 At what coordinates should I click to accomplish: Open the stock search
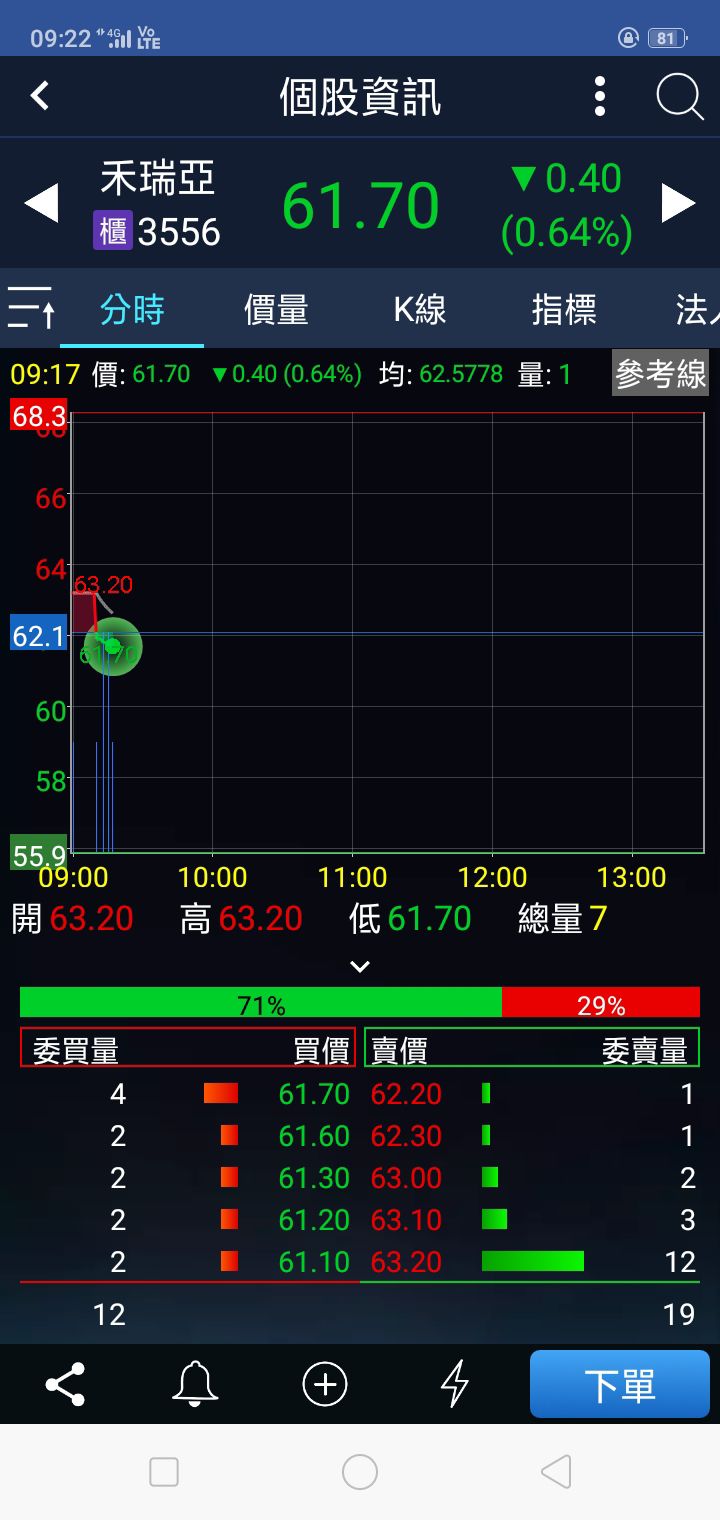pyautogui.click(x=679, y=96)
